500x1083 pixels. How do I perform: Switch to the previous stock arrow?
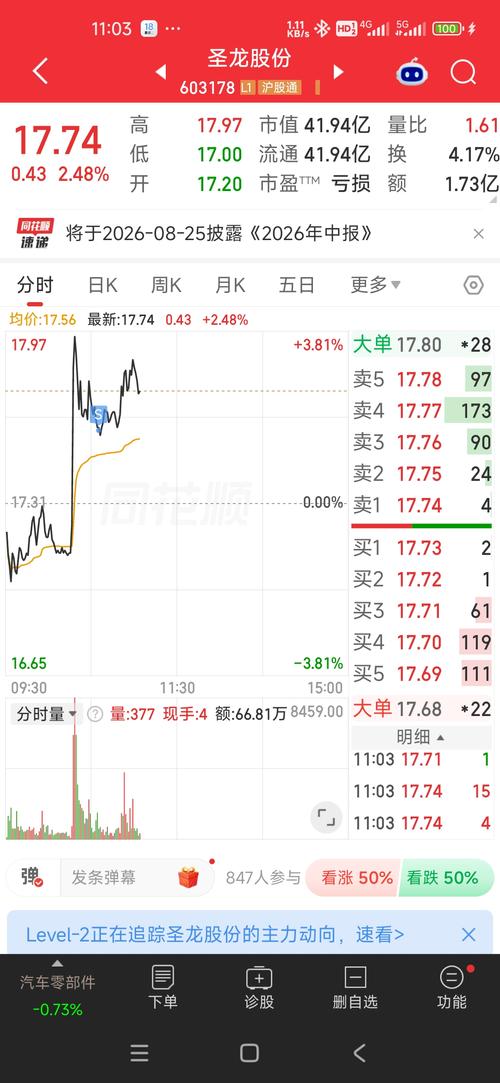(160, 72)
